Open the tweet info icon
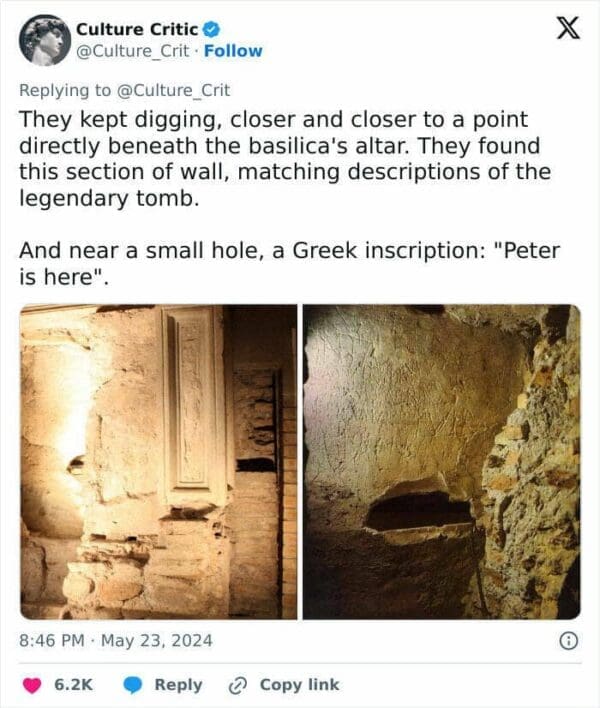The image size is (600, 708). pos(568,642)
